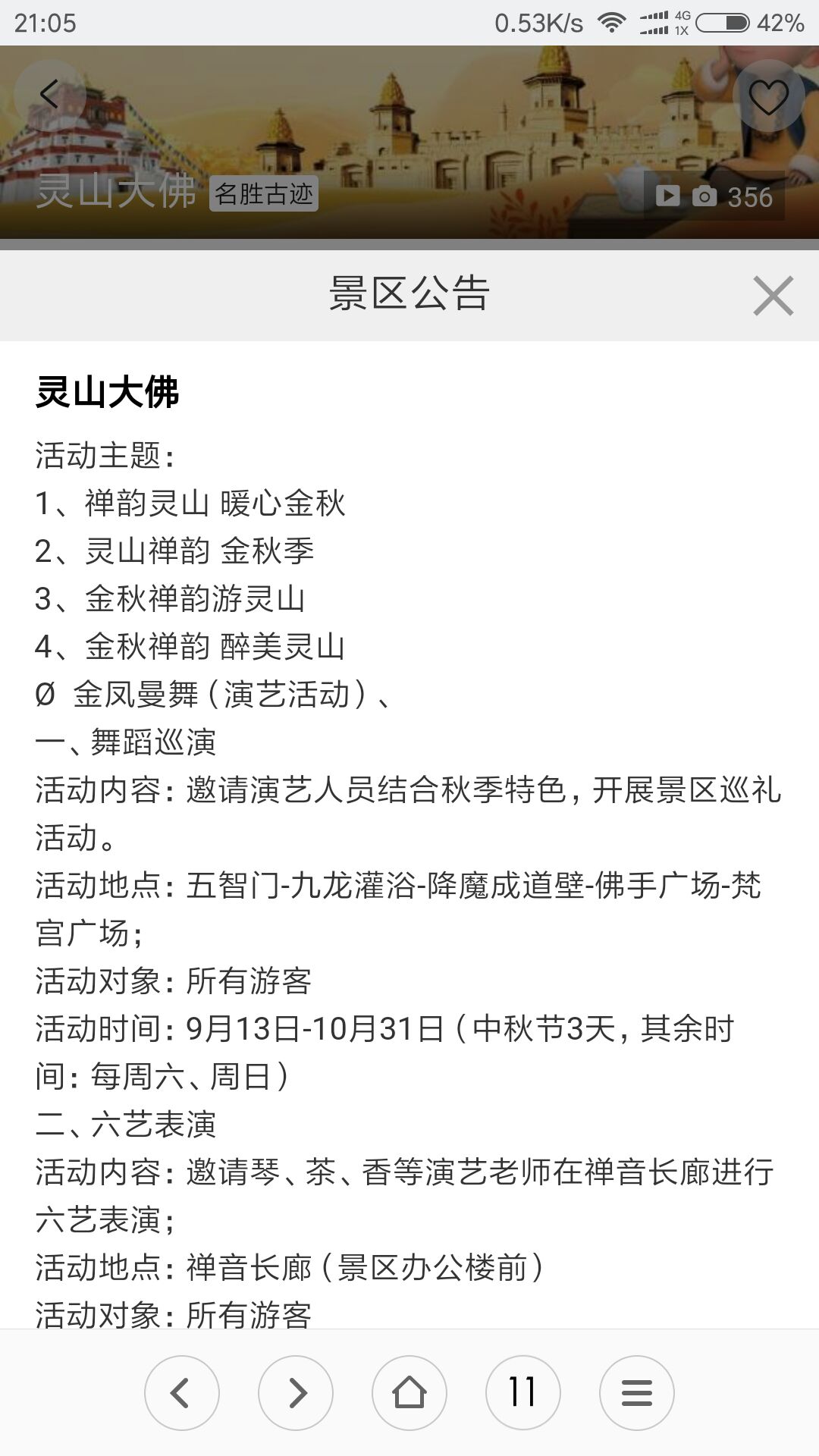Screen dimensions: 819x1456
Task: Open the tab switcher showing 11 tabs
Action: (523, 1392)
